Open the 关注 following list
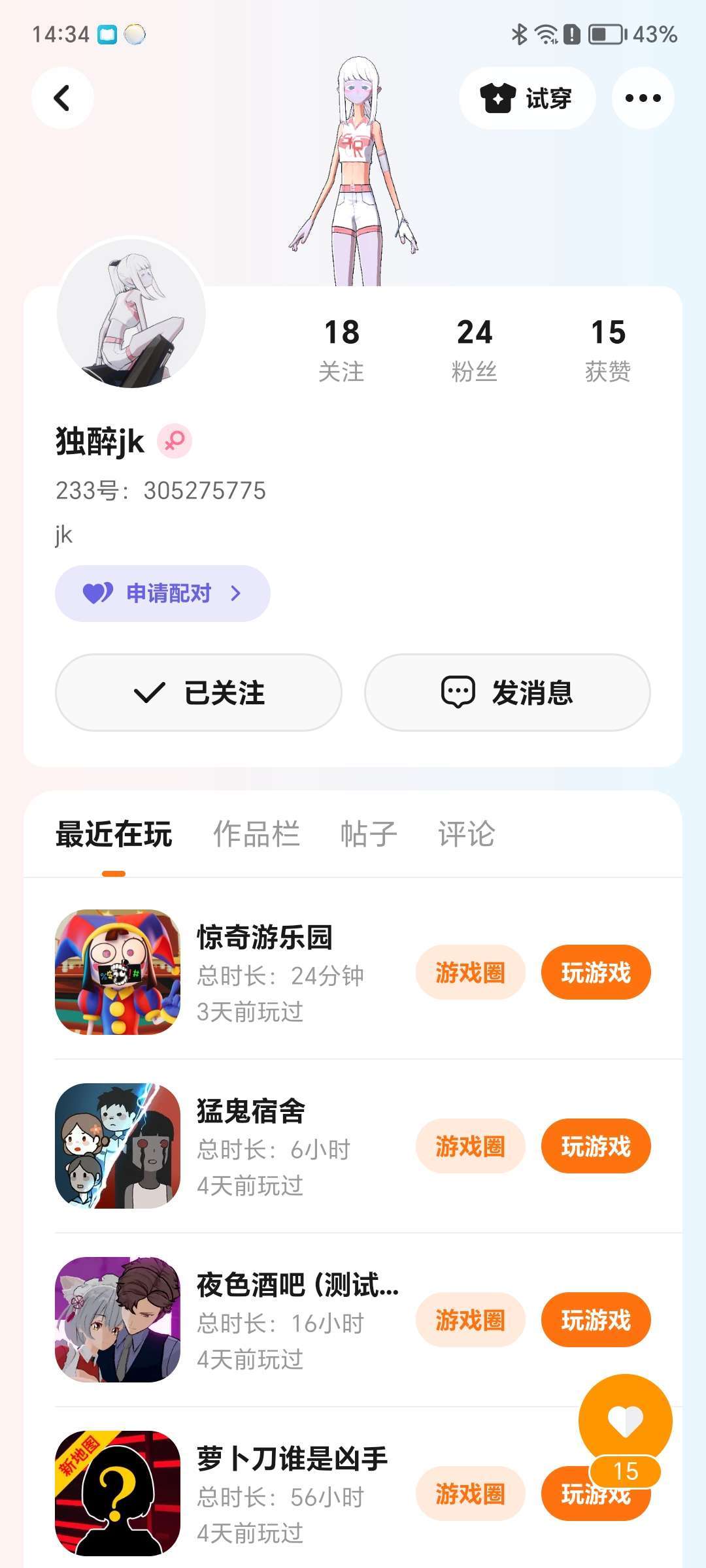Image resolution: width=706 pixels, height=1568 pixels. 341,350
